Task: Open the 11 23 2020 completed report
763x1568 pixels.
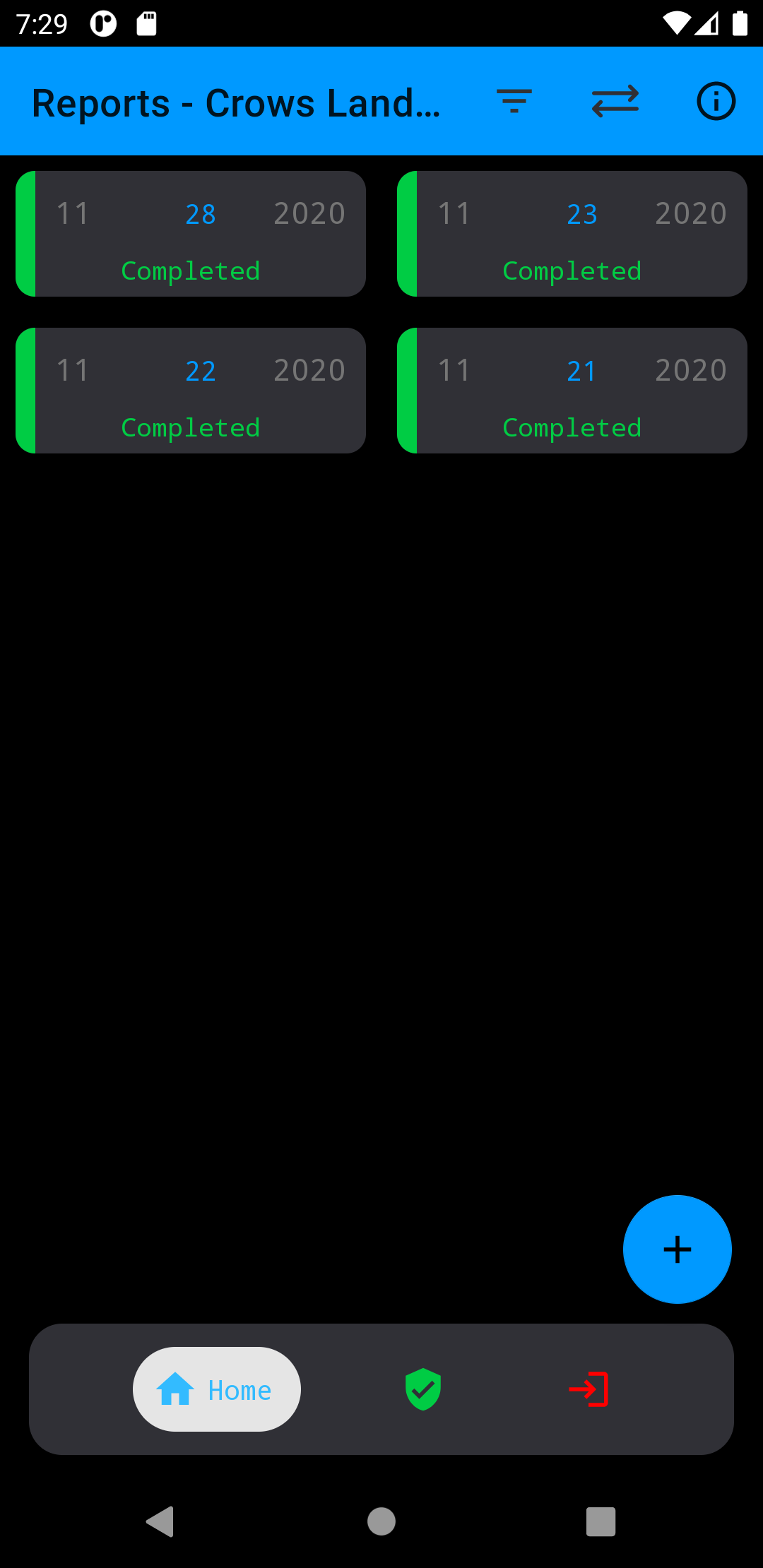Action: tap(572, 234)
